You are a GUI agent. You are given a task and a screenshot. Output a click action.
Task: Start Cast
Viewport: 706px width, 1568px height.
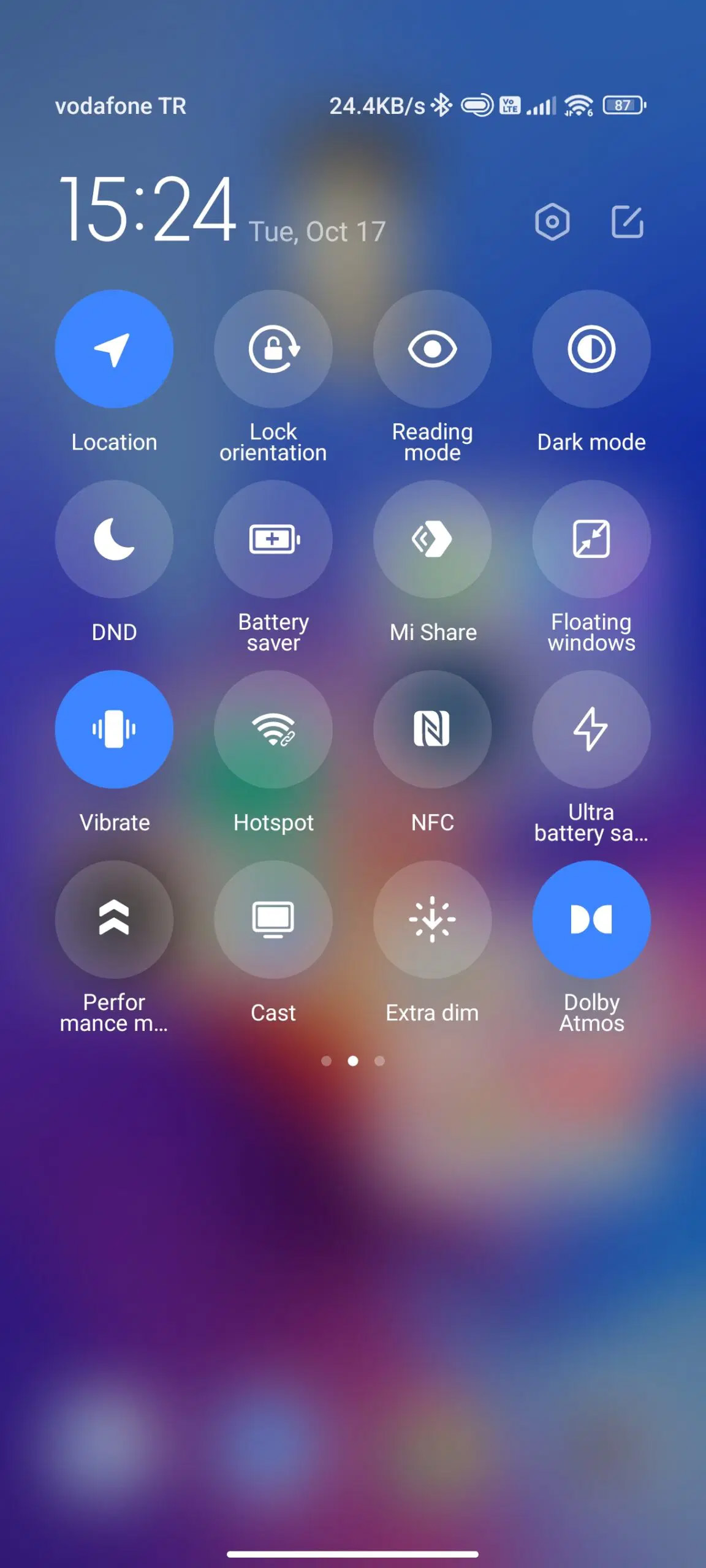click(x=273, y=919)
